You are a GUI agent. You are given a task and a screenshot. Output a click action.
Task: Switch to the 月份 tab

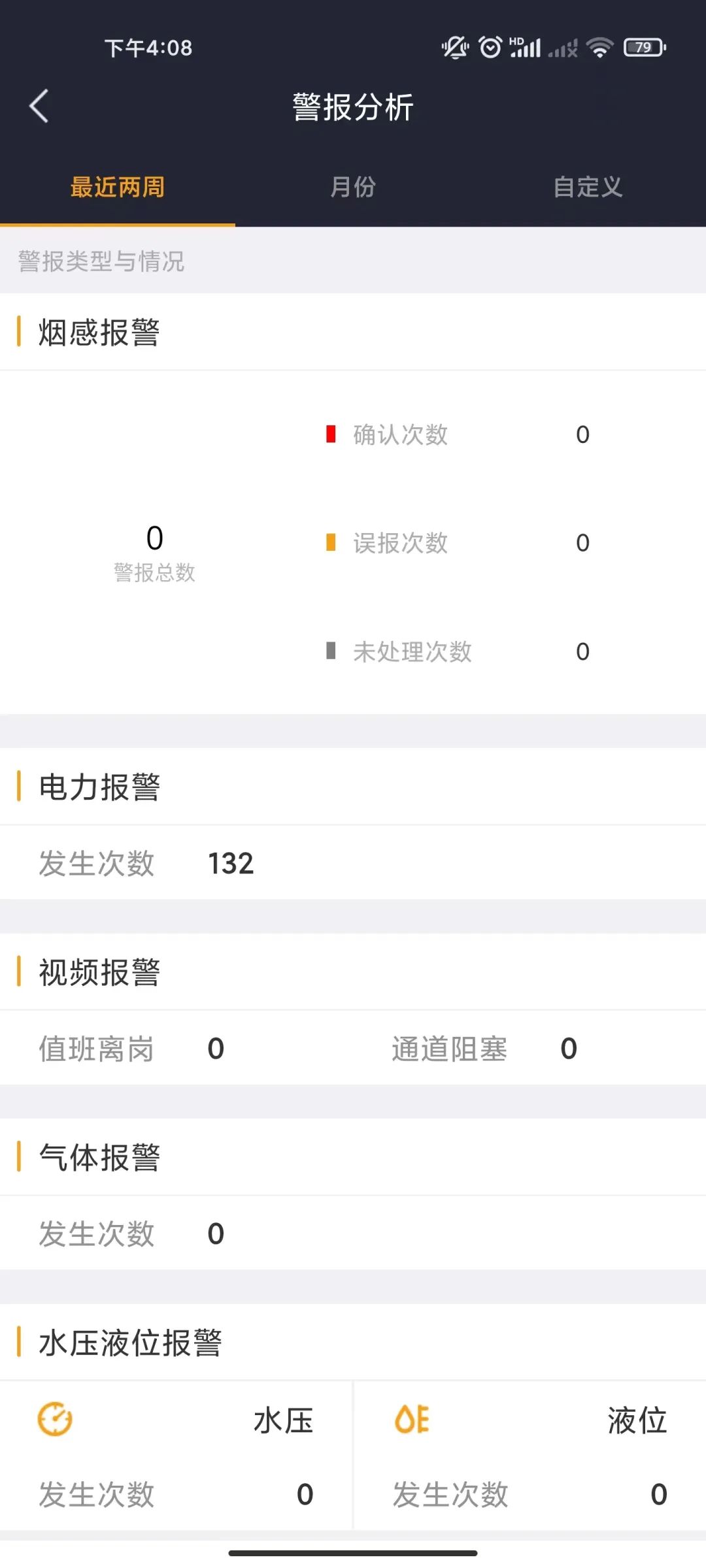click(353, 188)
